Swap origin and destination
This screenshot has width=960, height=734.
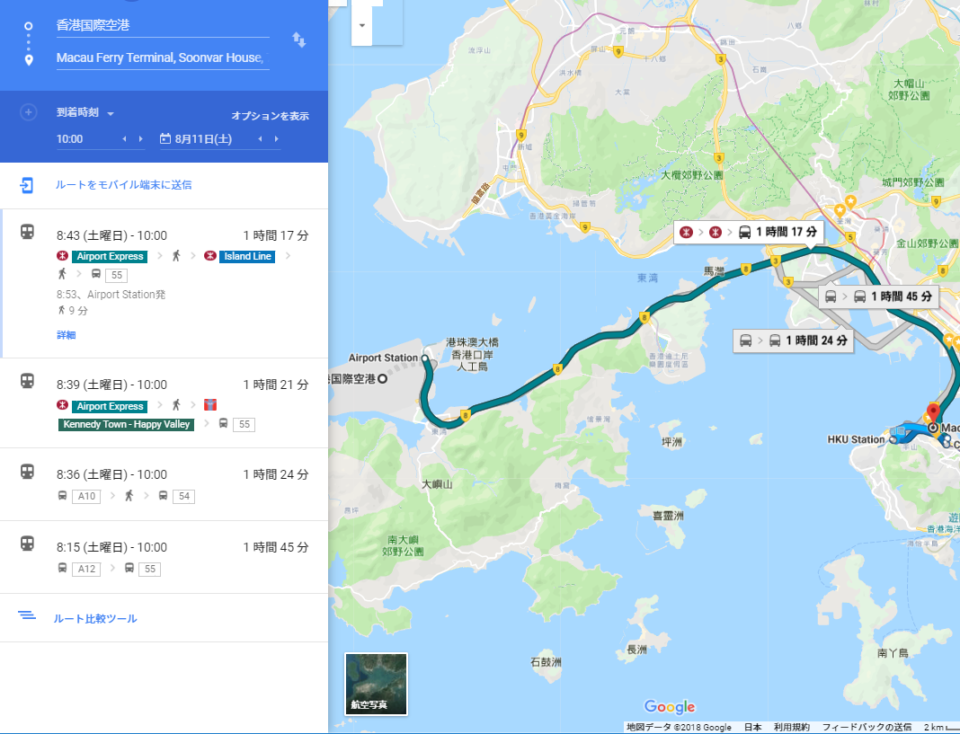coord(298,40)
